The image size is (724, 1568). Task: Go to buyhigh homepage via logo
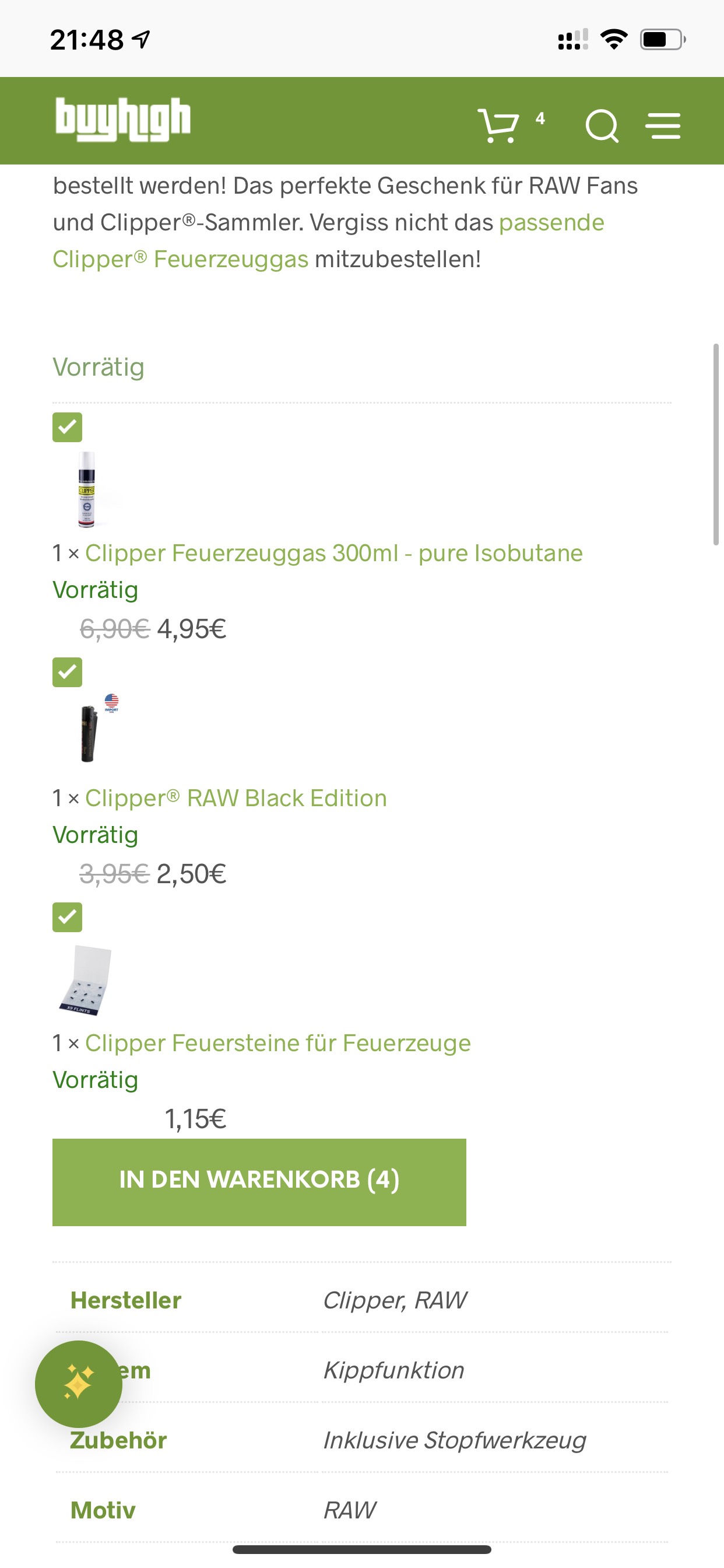(123, 120)
